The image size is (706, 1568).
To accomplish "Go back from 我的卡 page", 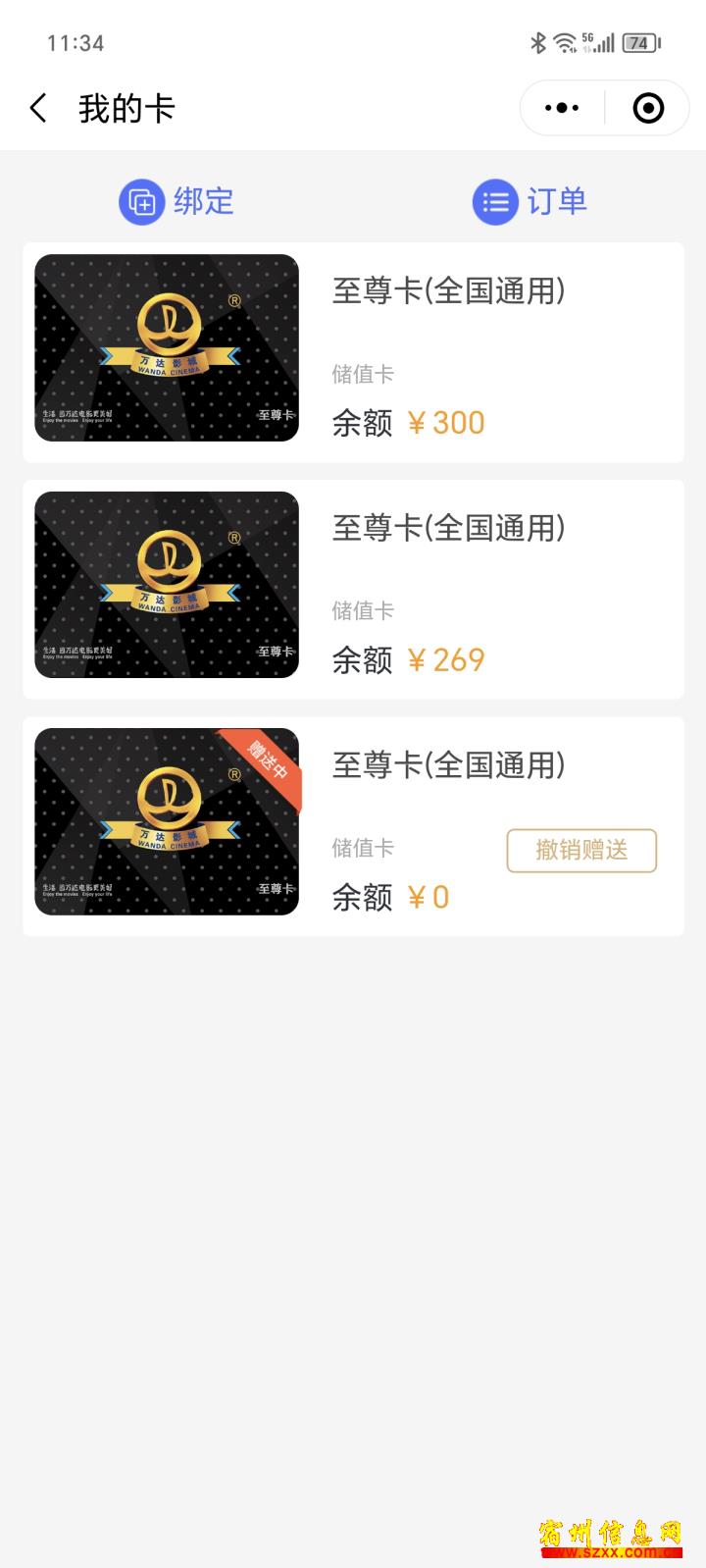I will (39, 108).
